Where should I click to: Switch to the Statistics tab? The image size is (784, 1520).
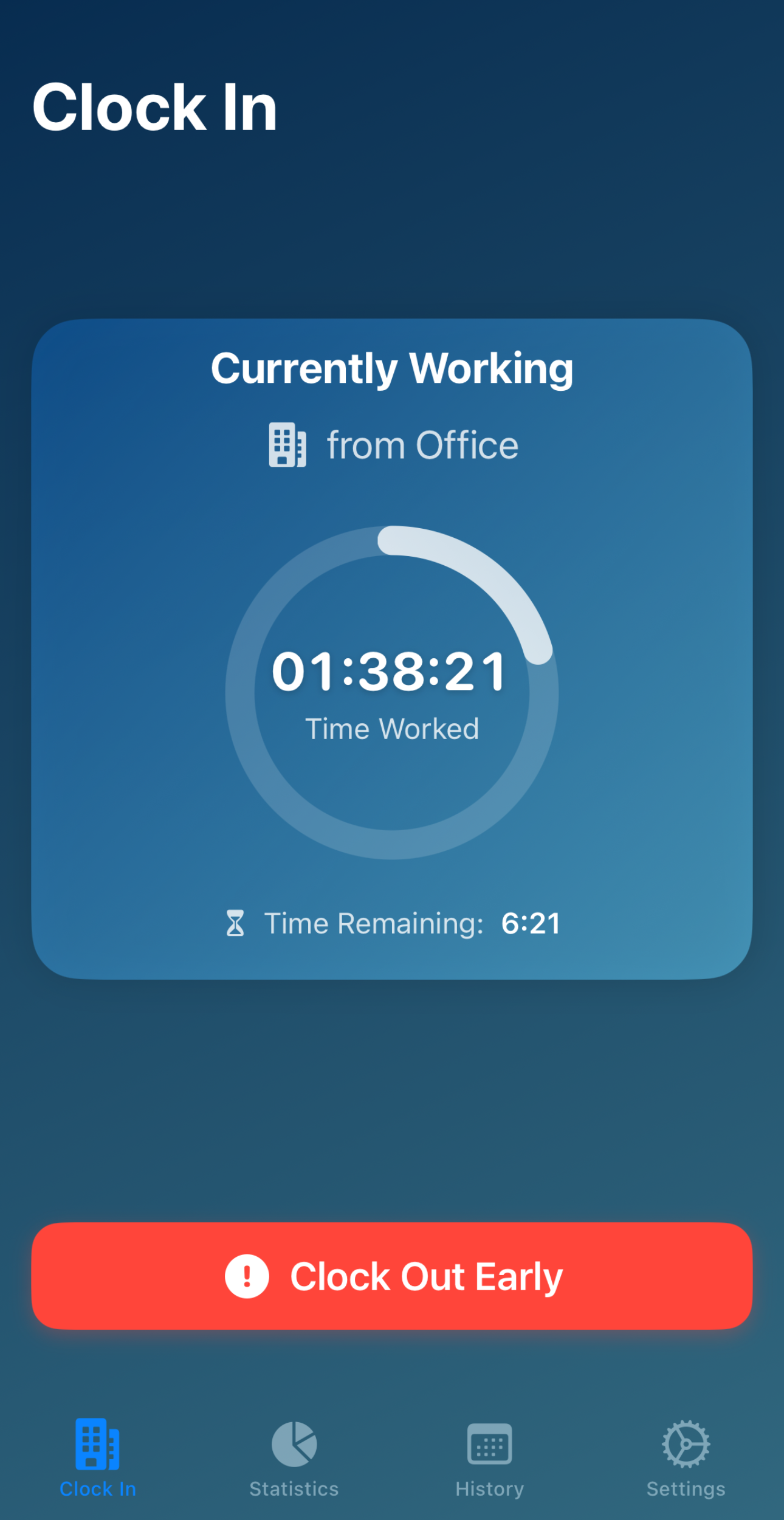click(x=294, y=1459)
